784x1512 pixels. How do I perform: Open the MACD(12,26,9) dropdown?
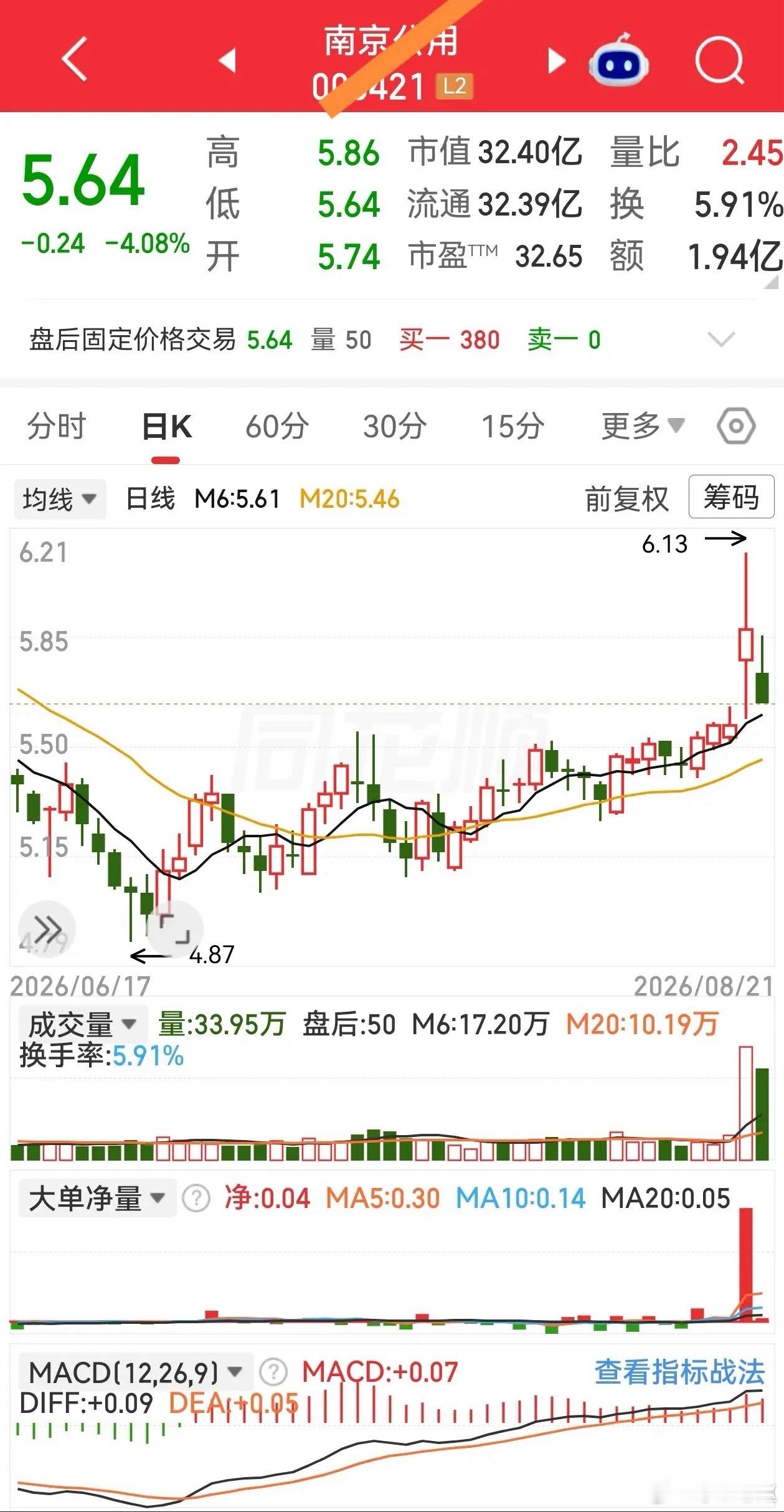click(136, 1371)
